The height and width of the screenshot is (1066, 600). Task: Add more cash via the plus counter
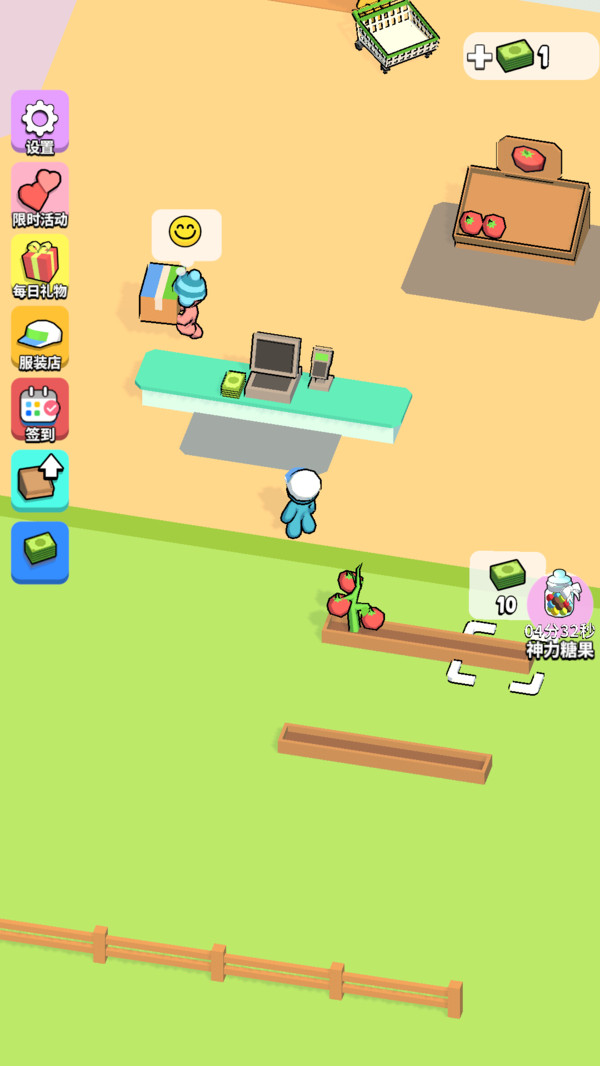(481, 57)
